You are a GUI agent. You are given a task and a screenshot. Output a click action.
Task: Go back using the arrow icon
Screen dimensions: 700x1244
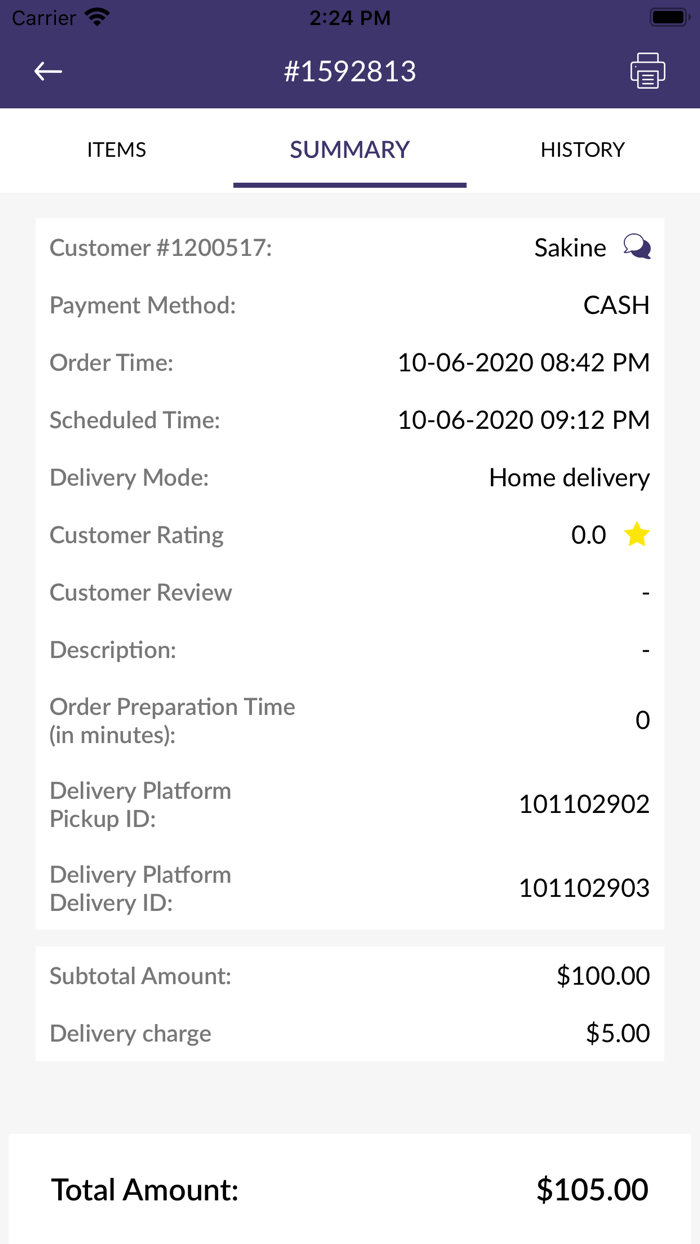point(48,71)
